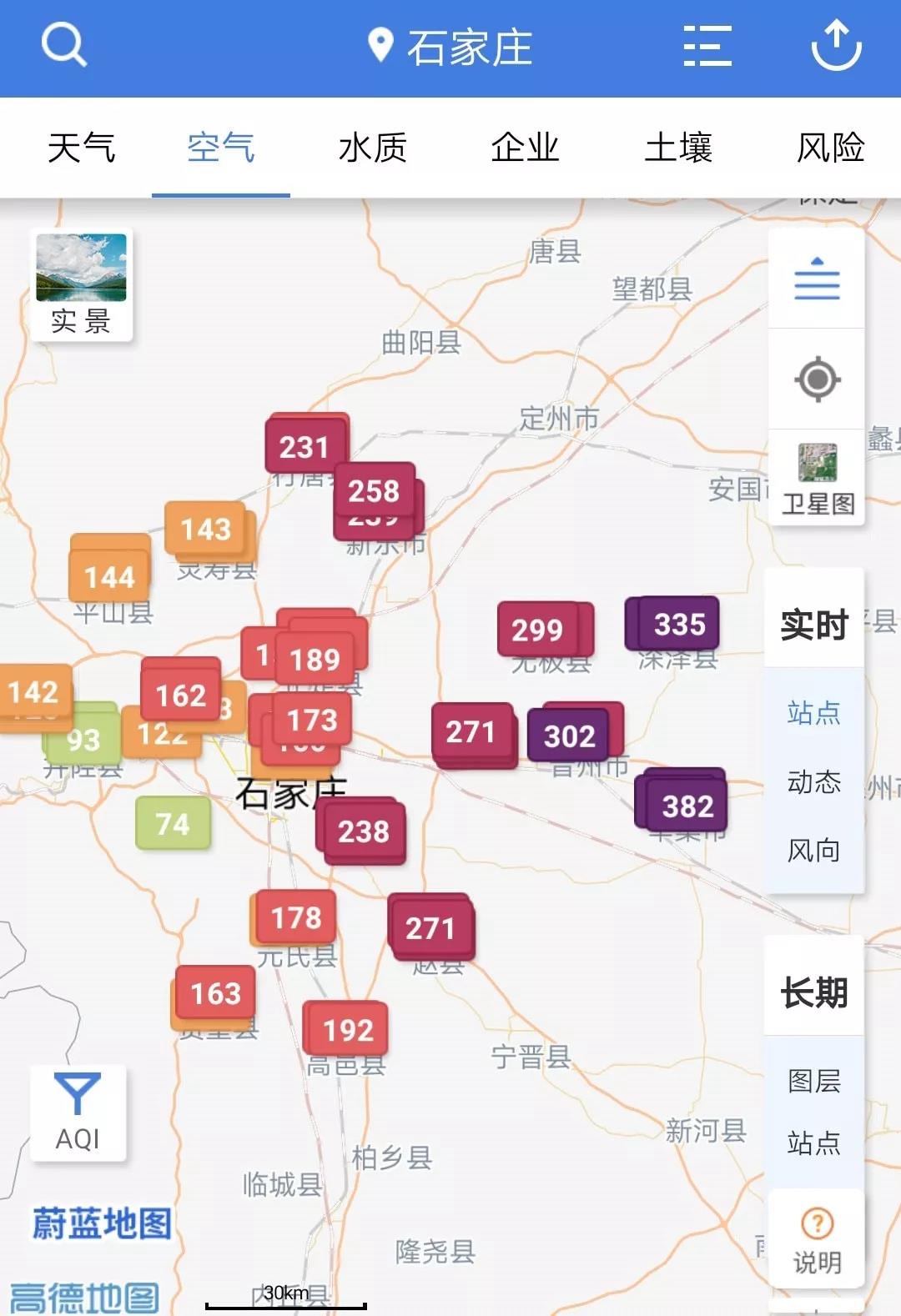Image resolution: width=901 pixels, height=1316 pixels.
Task: Select 风向 wind direction layer
Action: [813, 851]
